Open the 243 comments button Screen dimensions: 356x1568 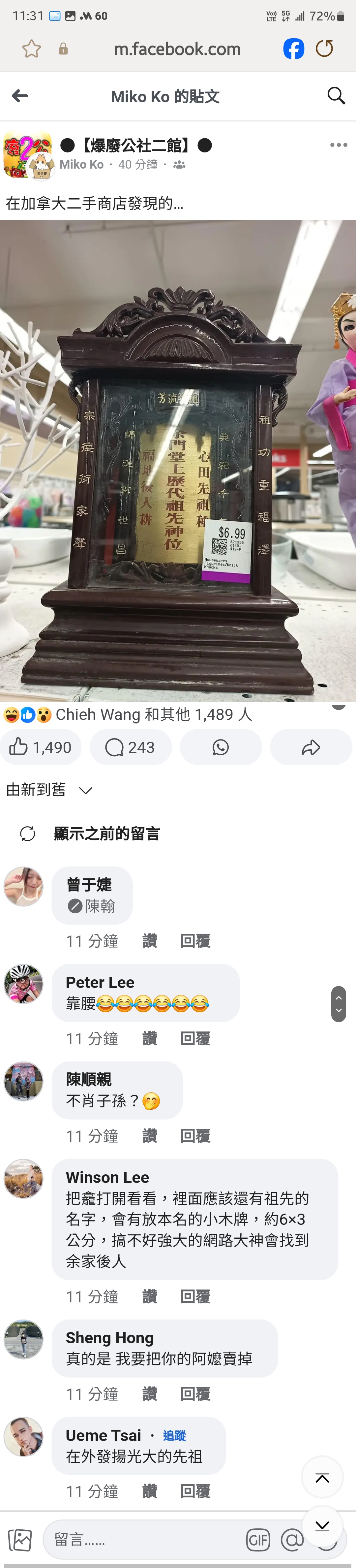click(130, 747)
